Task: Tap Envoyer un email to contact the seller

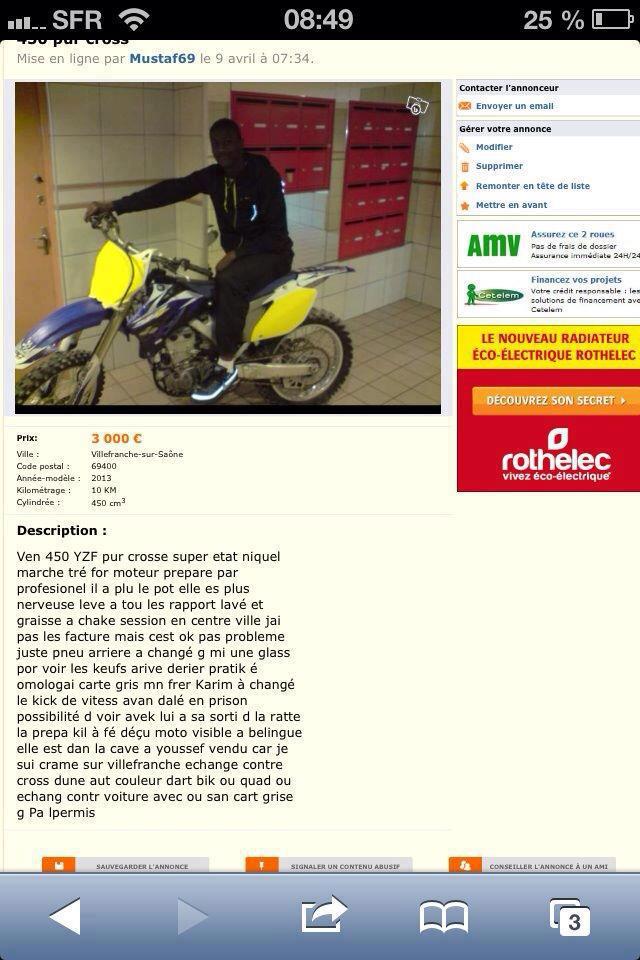Action: click(x=514, y=106)
